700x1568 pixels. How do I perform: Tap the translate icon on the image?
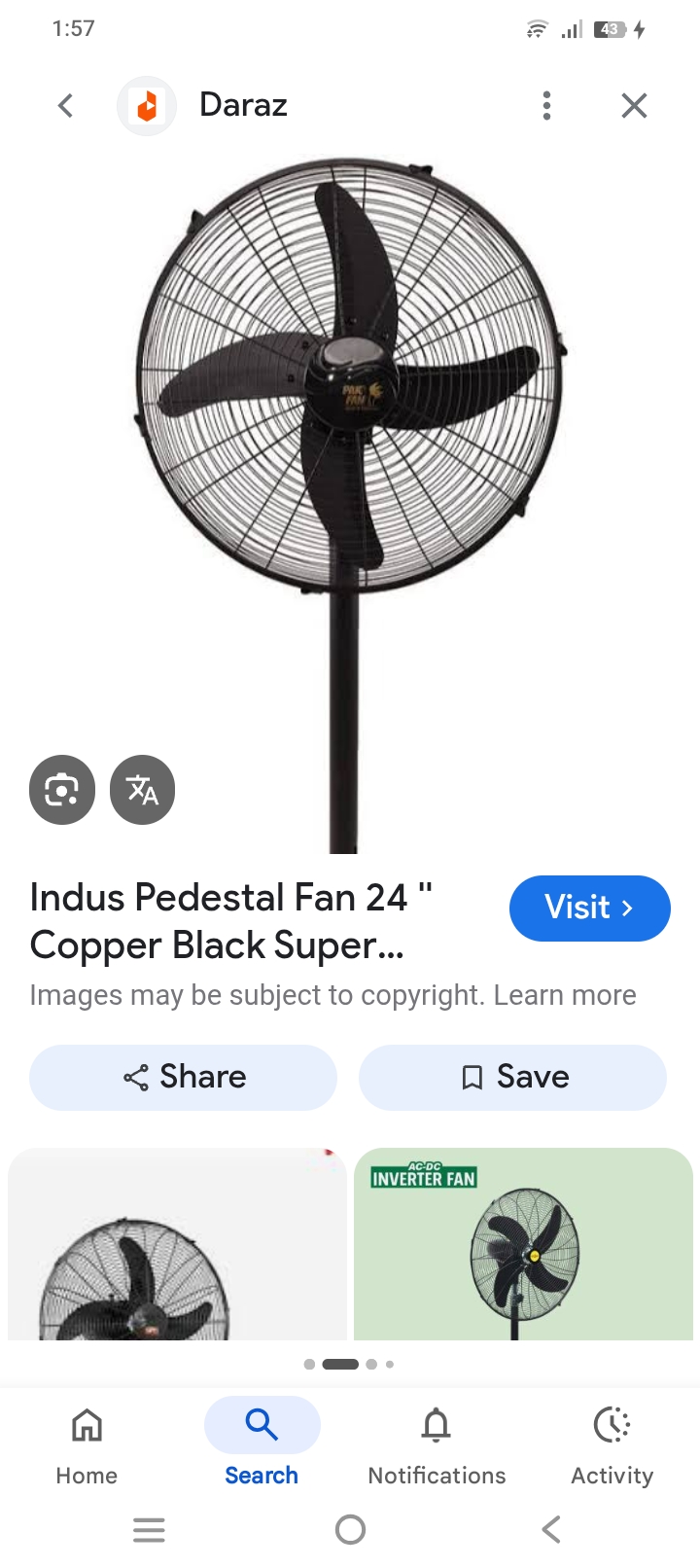[x=143, y=790]
